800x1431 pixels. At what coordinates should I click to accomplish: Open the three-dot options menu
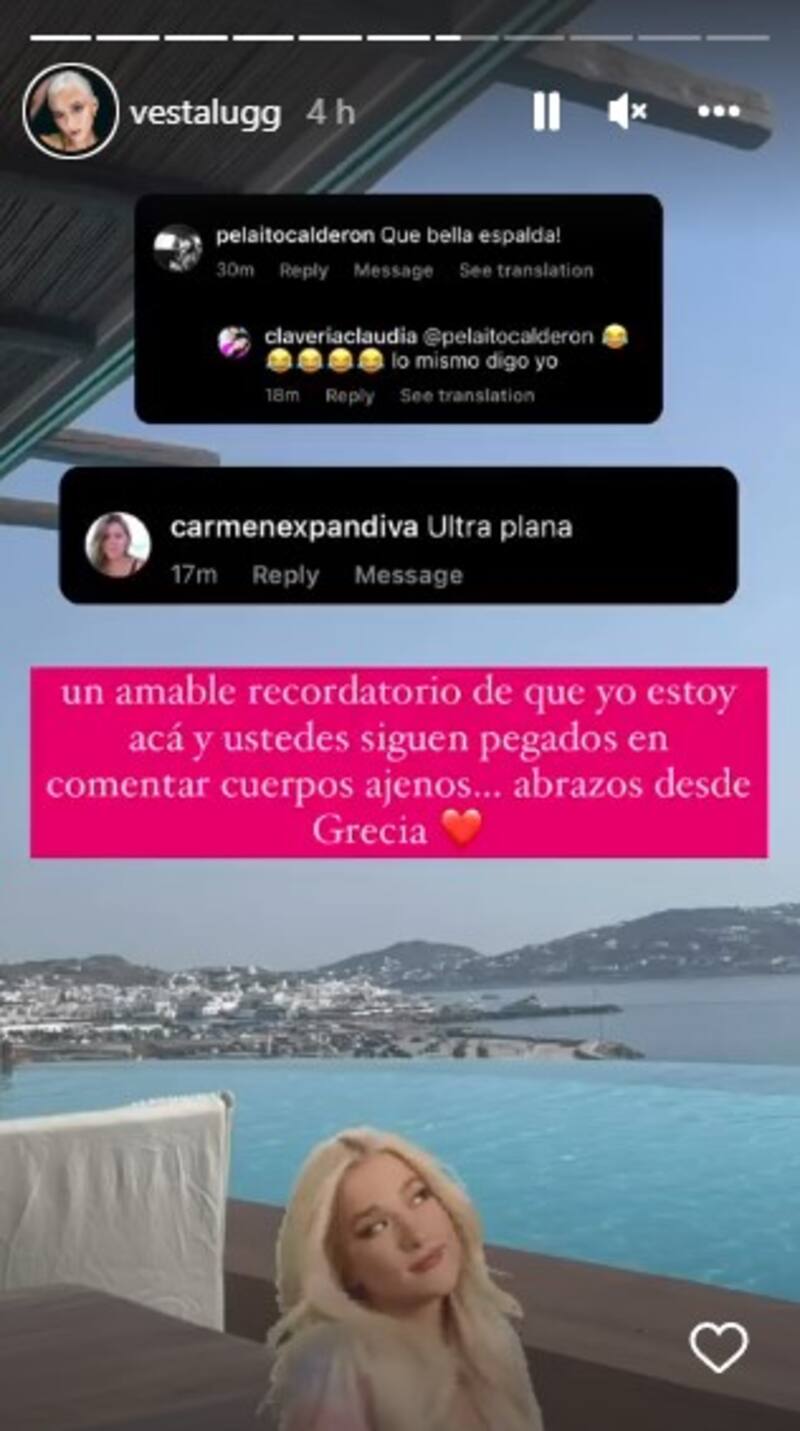click(718, 111)
